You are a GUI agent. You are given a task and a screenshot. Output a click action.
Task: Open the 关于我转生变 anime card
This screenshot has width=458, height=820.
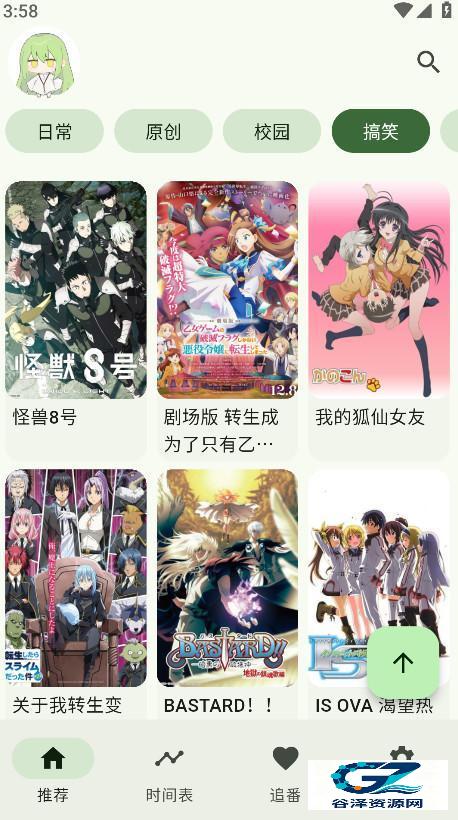[76, 594]
